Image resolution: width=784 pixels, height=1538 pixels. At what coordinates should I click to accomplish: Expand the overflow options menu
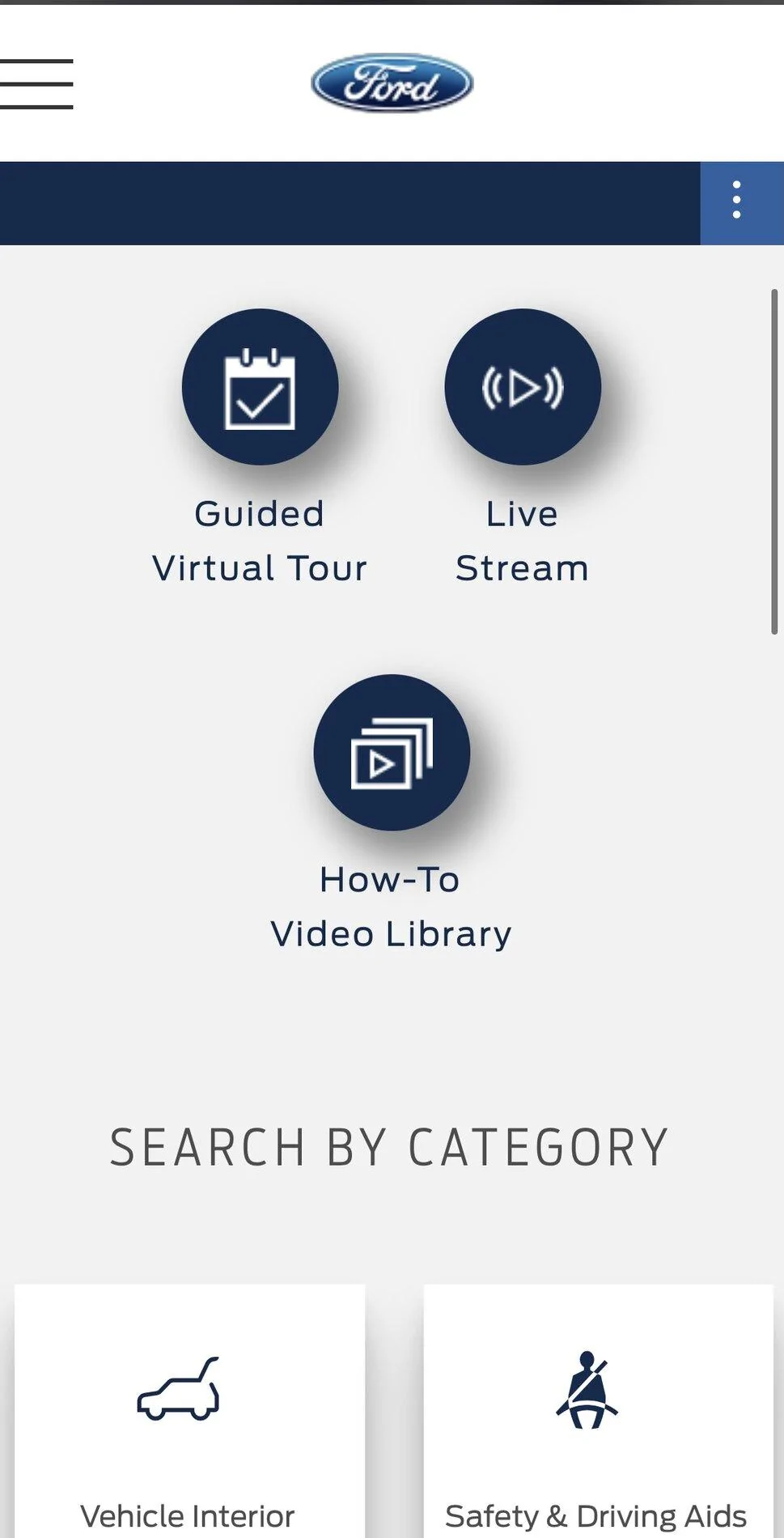coord(736,203)
